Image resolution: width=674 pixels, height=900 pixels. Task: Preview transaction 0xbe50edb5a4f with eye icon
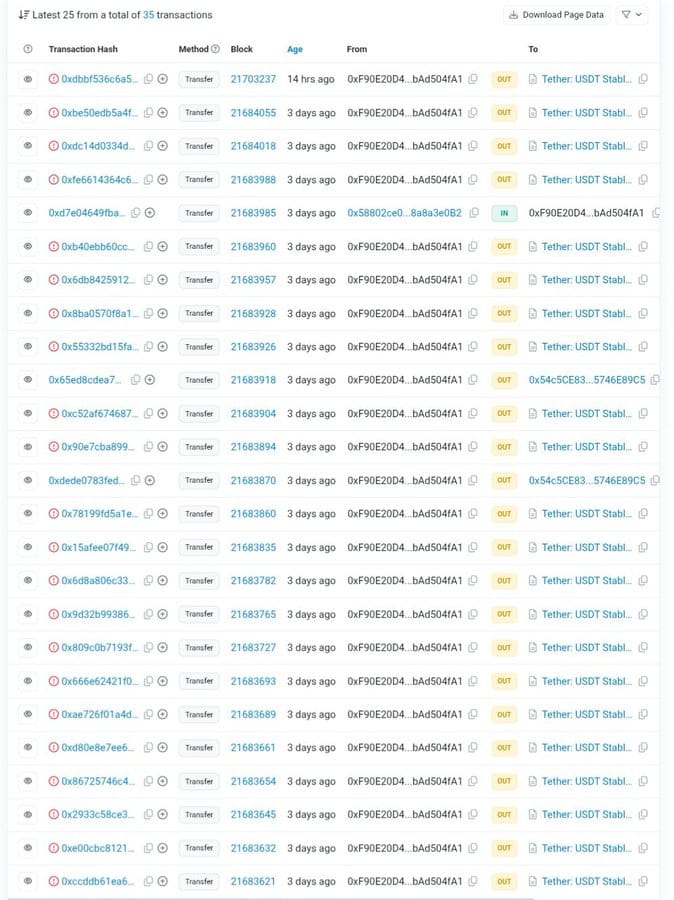point(28,113)
